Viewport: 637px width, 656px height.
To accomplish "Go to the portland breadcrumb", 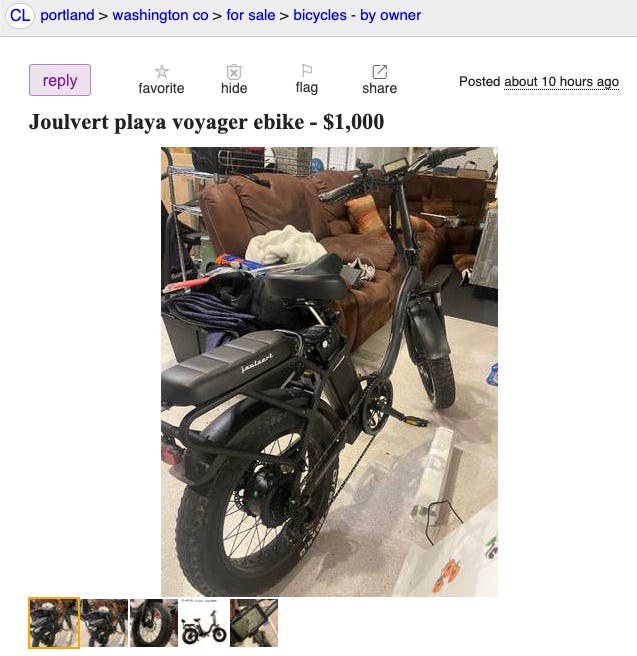I will (67, 15).
